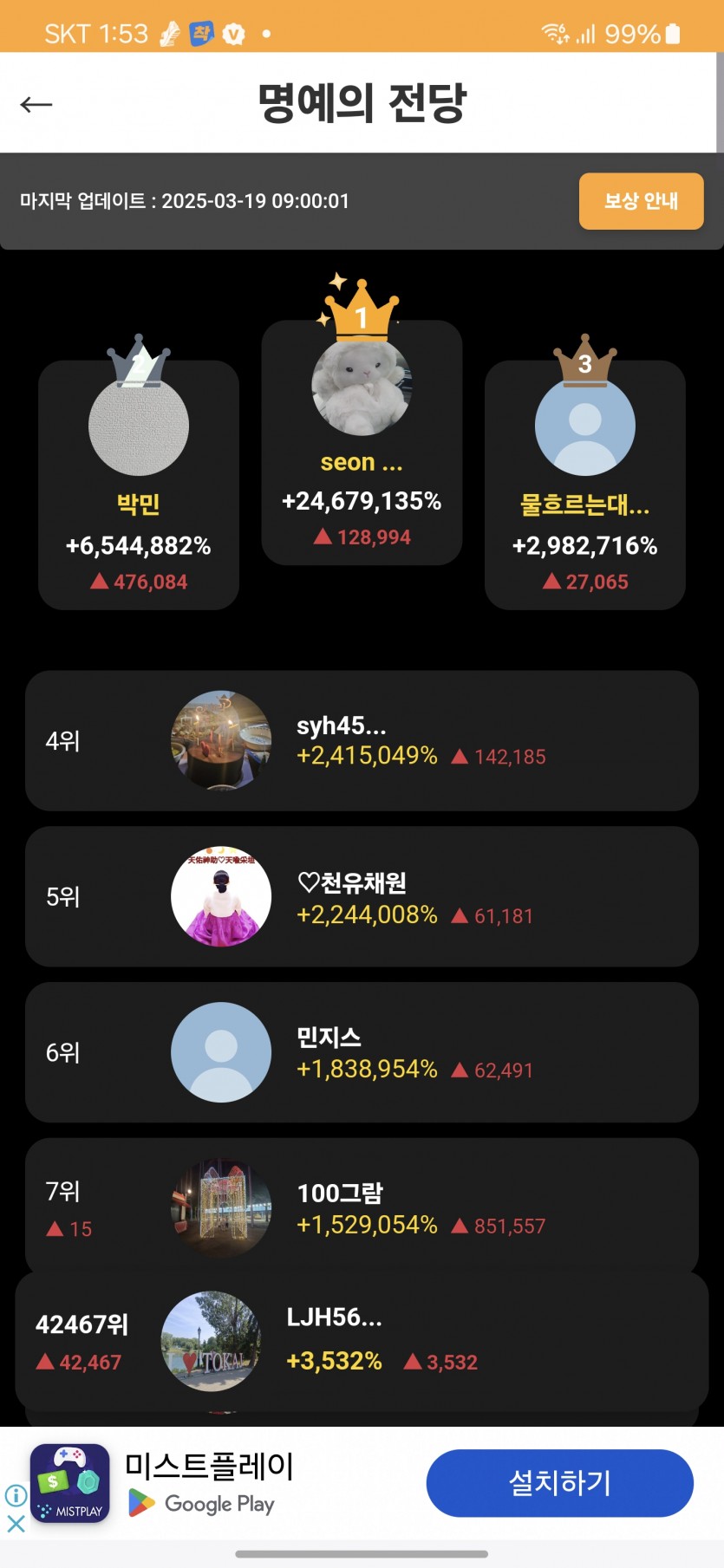Open first place seon profile card
Screen dimensions: 724x1568
(x=362, y=442)
